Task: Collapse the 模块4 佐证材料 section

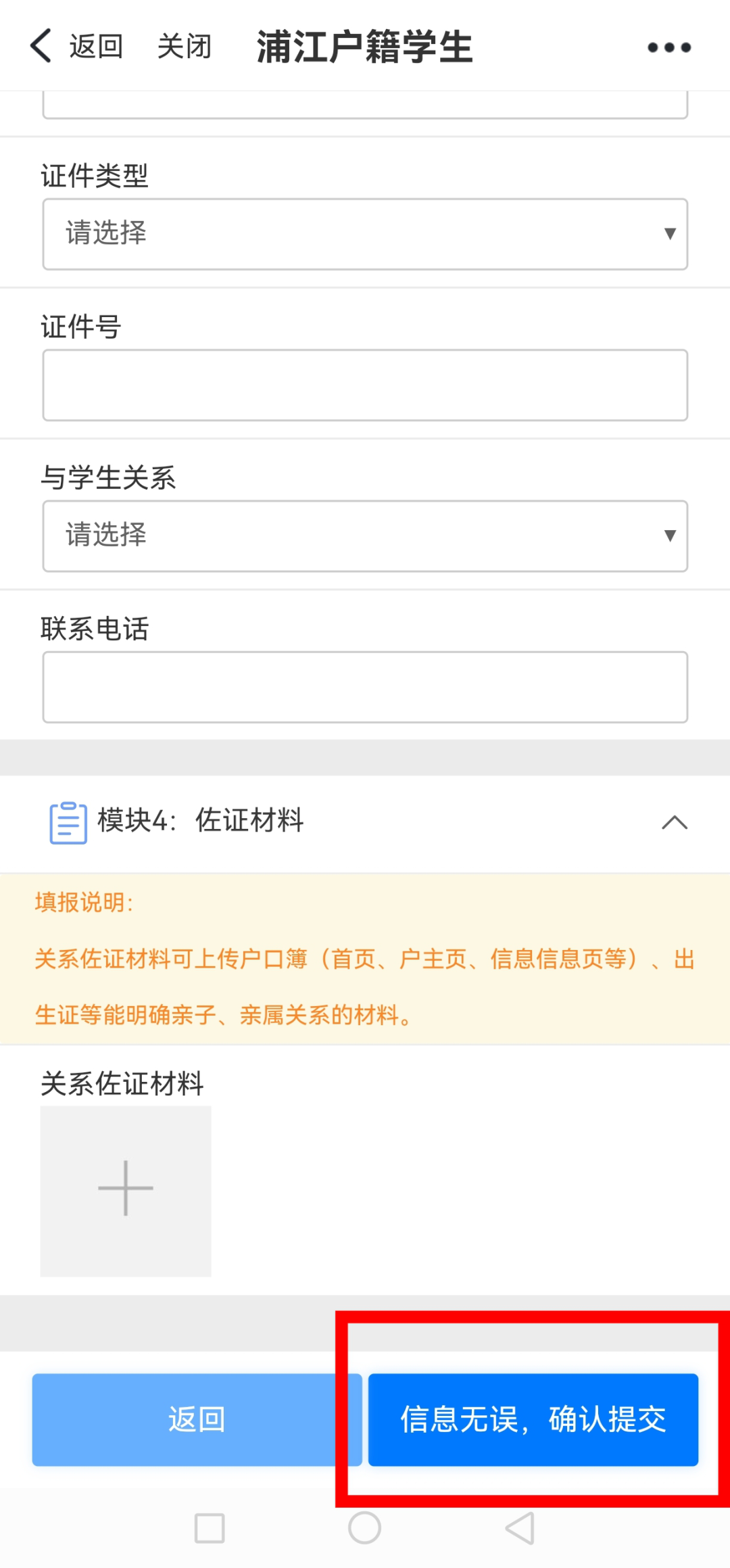Action: pyautogui.click(x=675, y=822)
